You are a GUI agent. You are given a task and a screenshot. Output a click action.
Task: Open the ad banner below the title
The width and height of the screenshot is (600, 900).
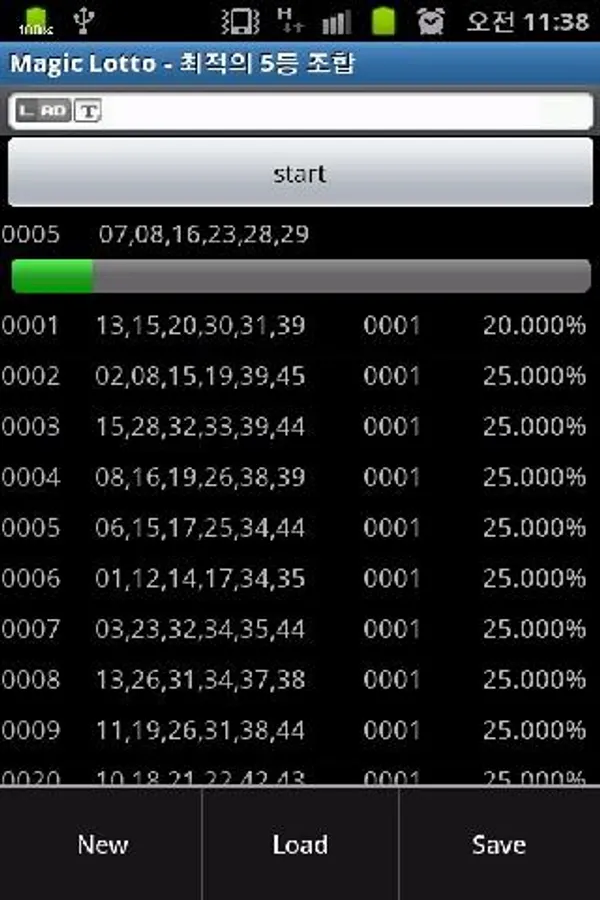(x=300, y=111)
